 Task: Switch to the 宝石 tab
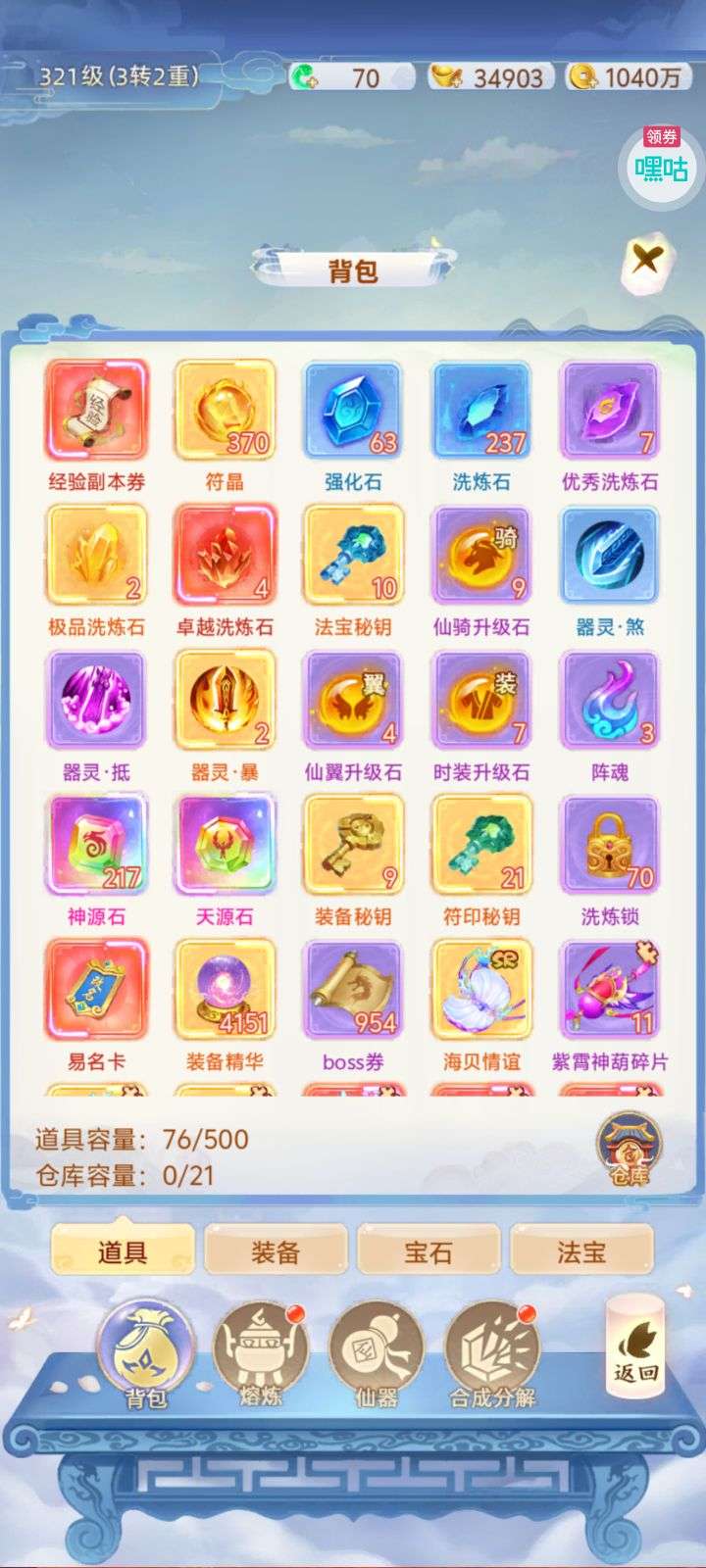click(x=429, y=1251)
